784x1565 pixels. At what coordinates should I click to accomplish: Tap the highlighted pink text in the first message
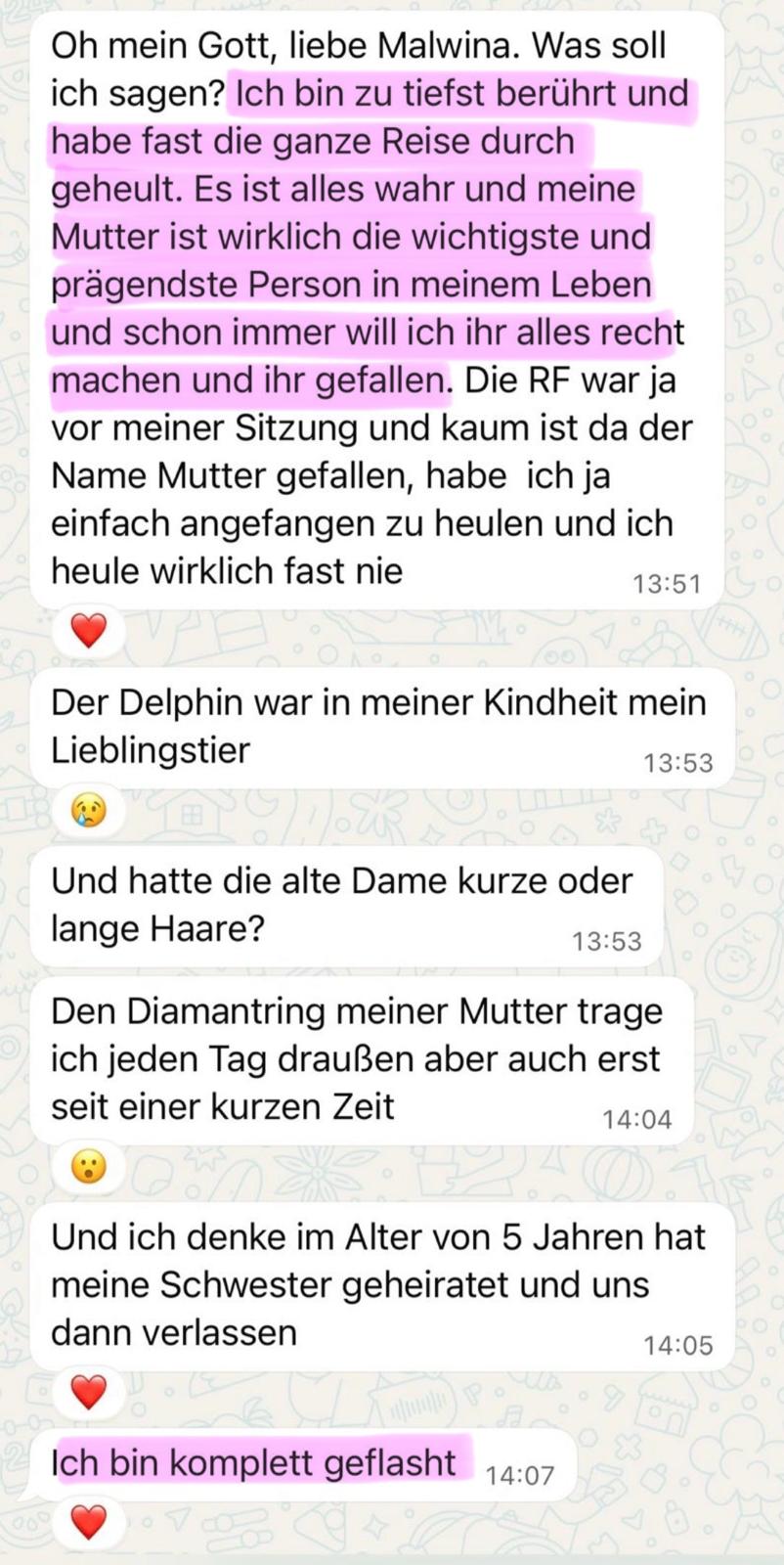pos(371,235)
